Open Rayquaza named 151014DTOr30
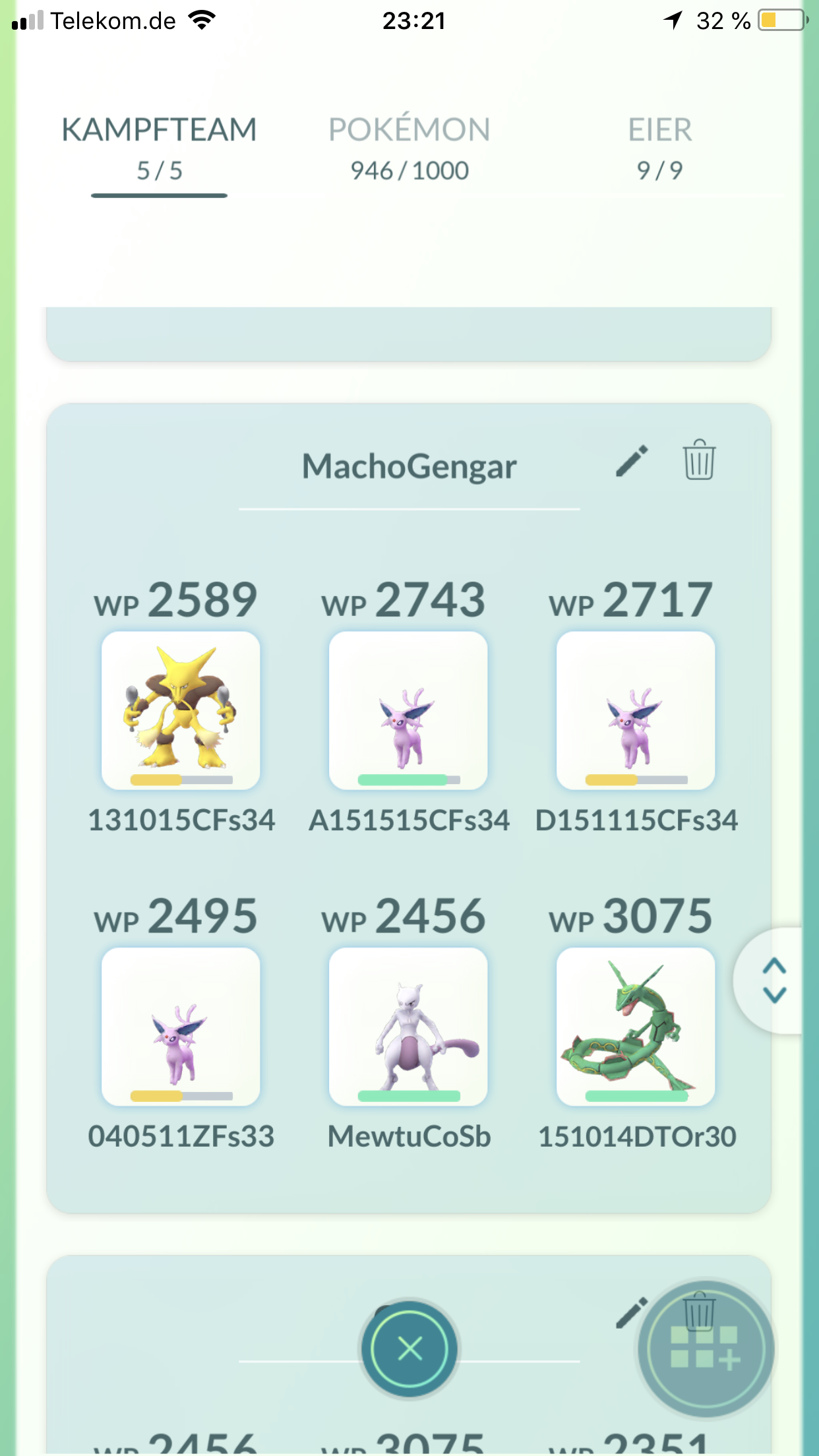 tap(636, 1027)
